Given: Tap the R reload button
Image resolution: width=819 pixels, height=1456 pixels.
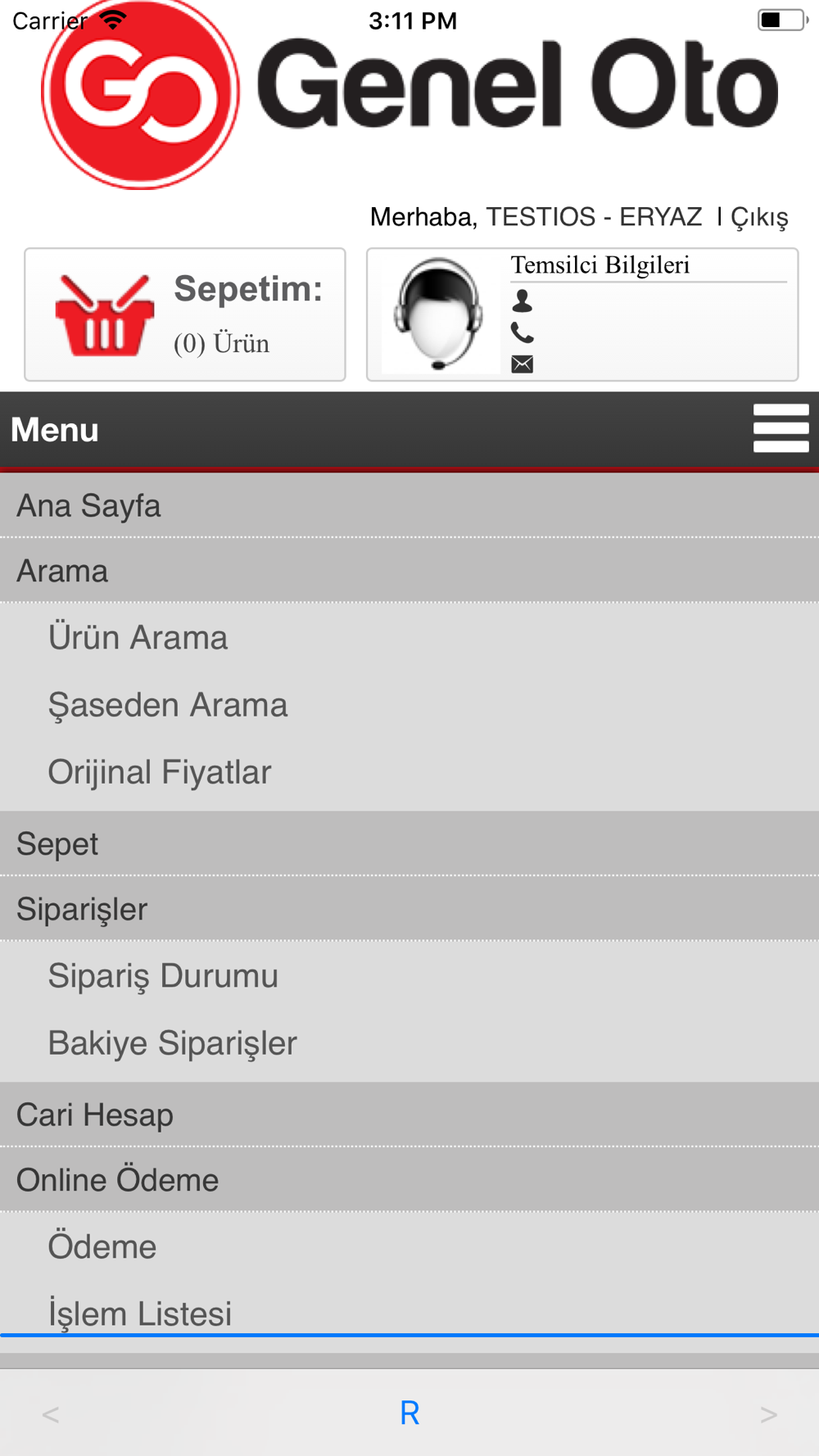Looking at the screenshot, I should coord(409,1413).
